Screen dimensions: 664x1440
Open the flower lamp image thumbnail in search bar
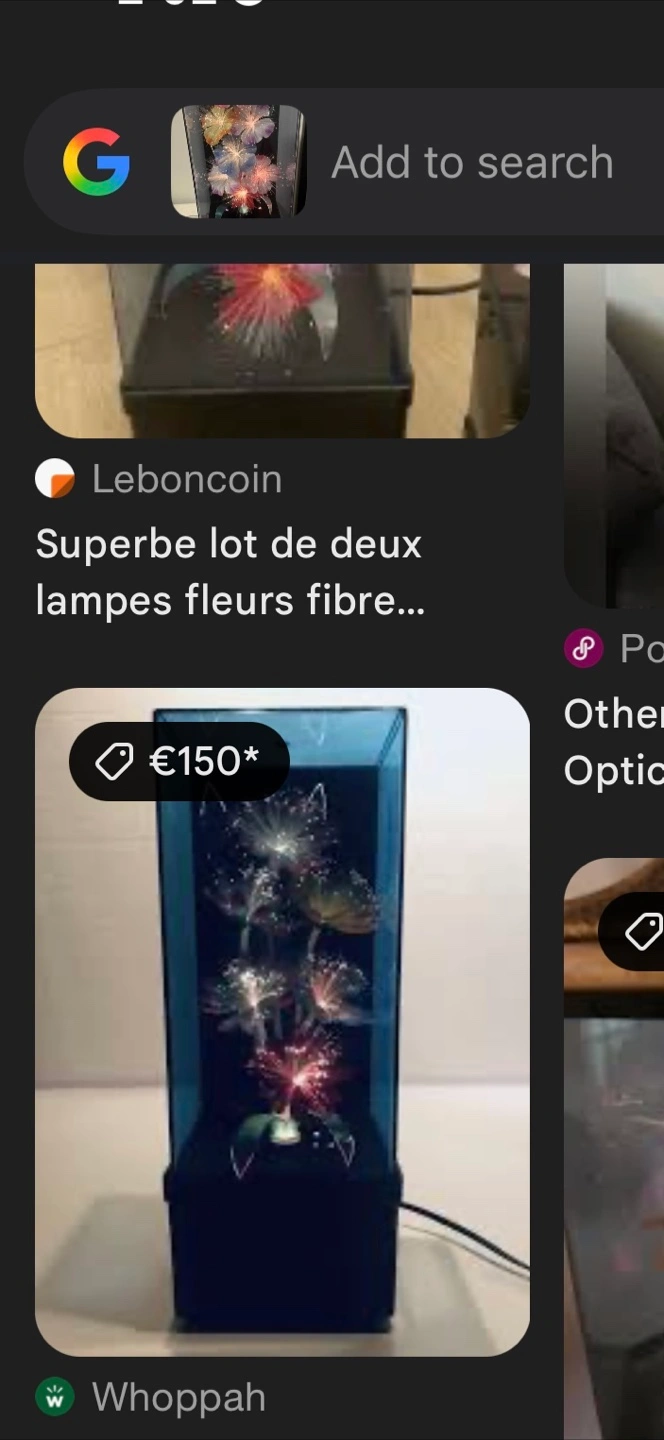click(238, 162)
